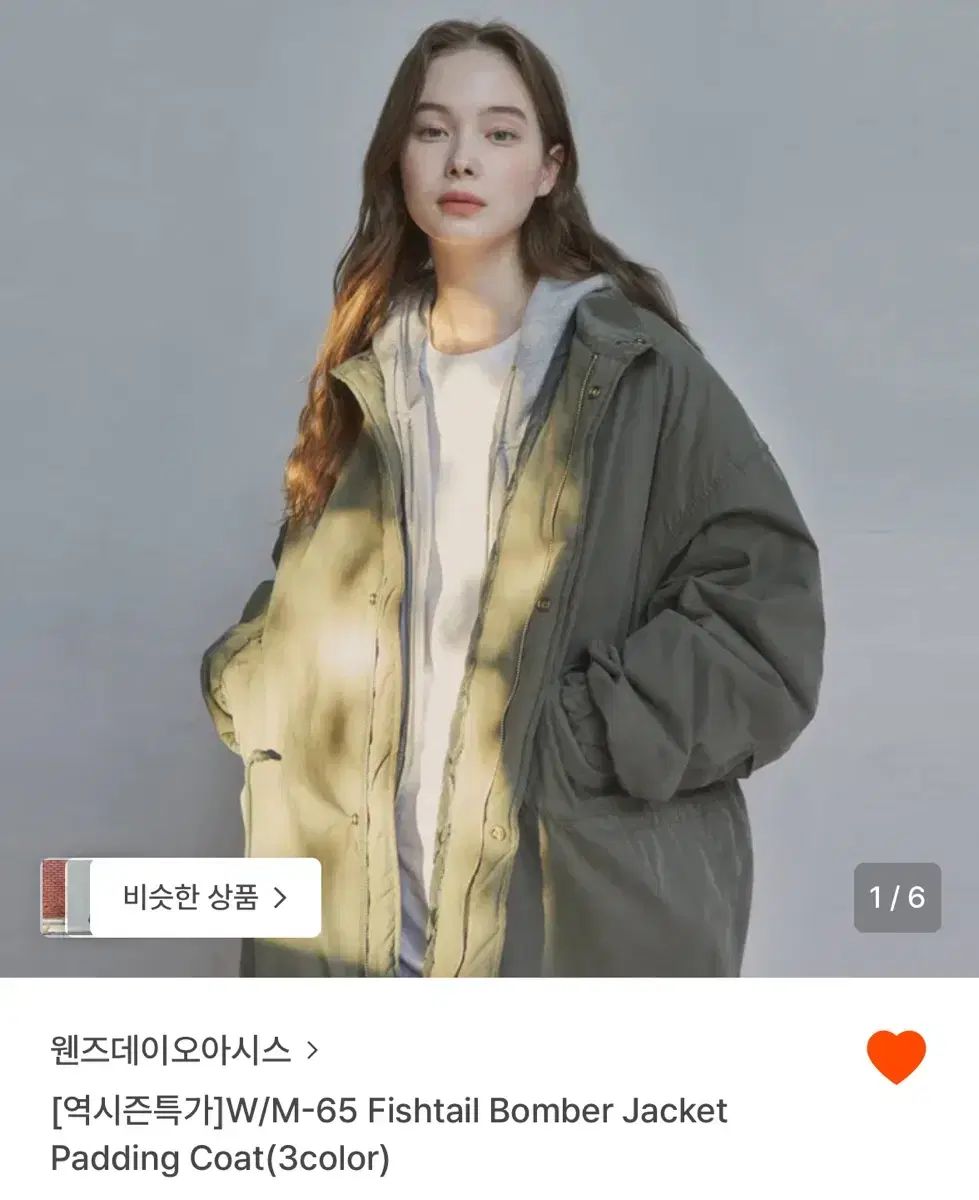
Task: Open brand page 웬즈데이오아시스
Action: pos(183,1050)
